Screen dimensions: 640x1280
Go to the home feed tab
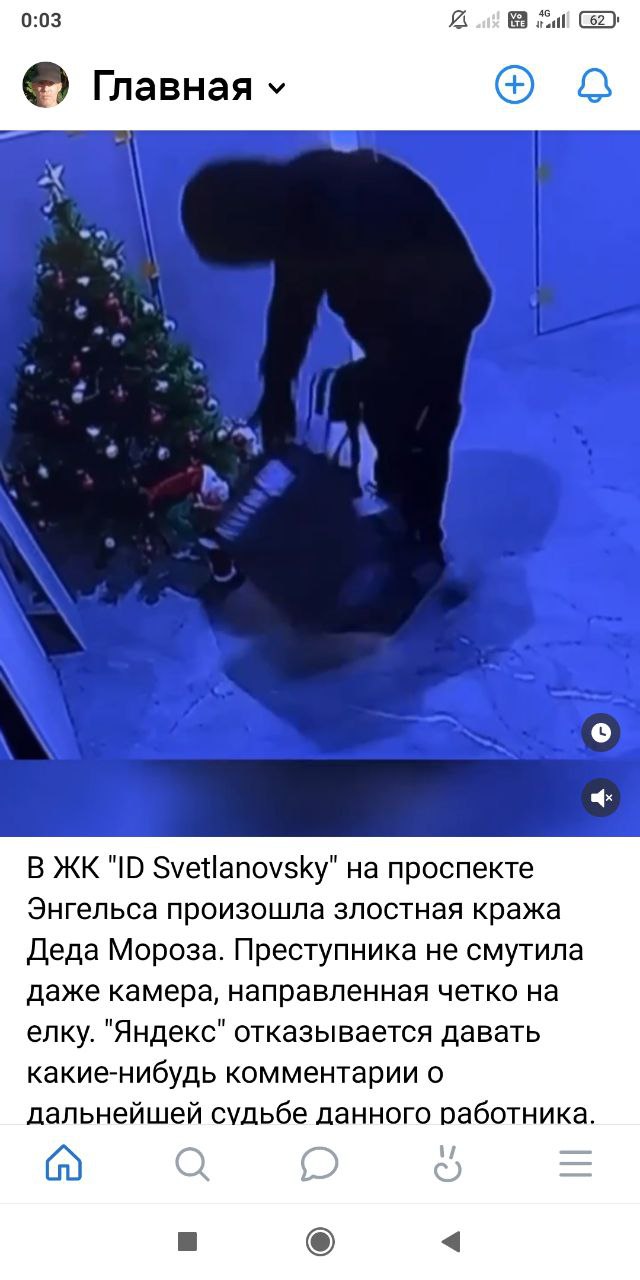(x=64, y=1164)
